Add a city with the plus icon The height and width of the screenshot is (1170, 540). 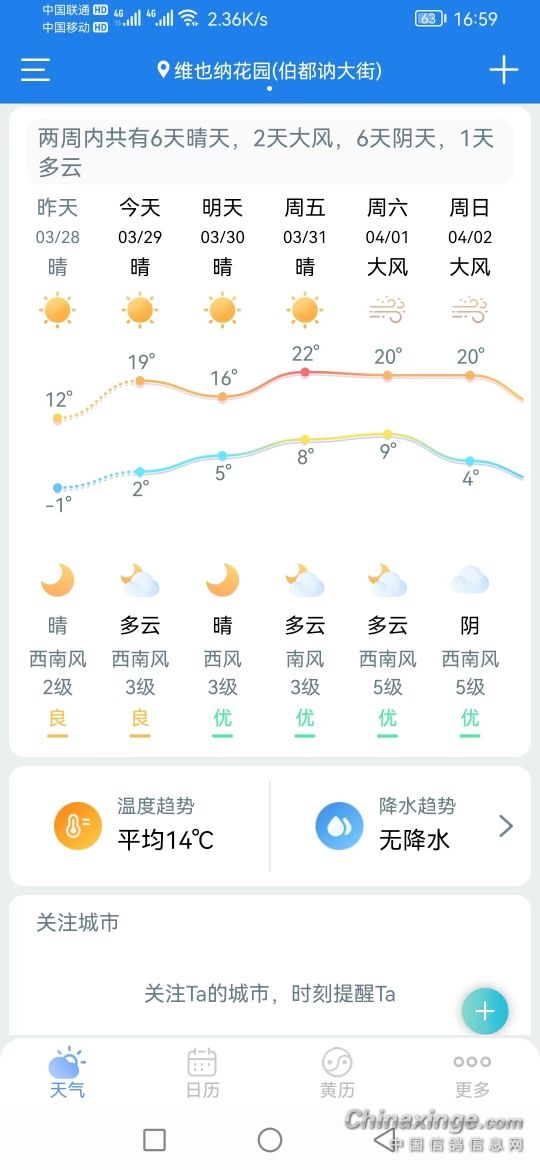tap(503, 70)
